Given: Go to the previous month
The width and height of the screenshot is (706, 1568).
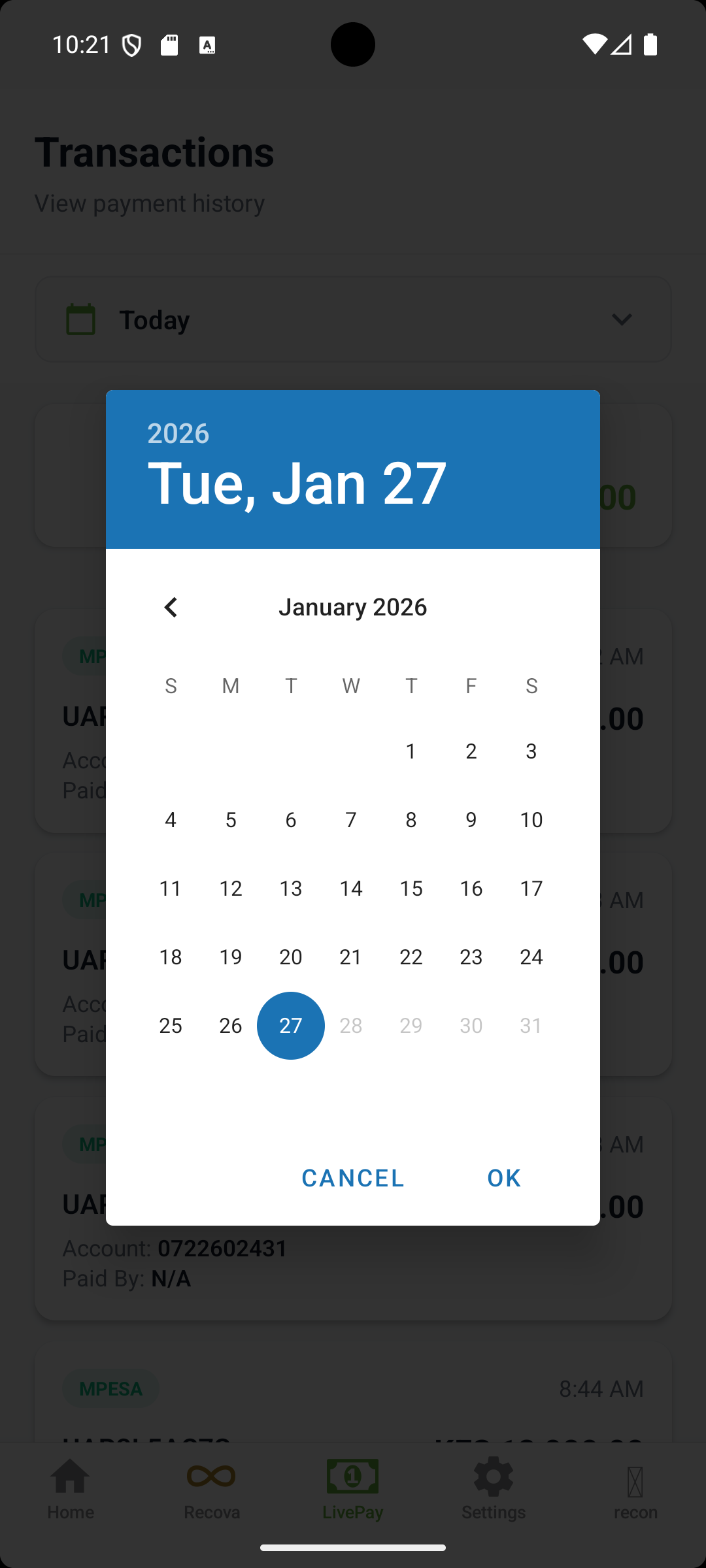Looking at the screenshot, I should 171,608.
